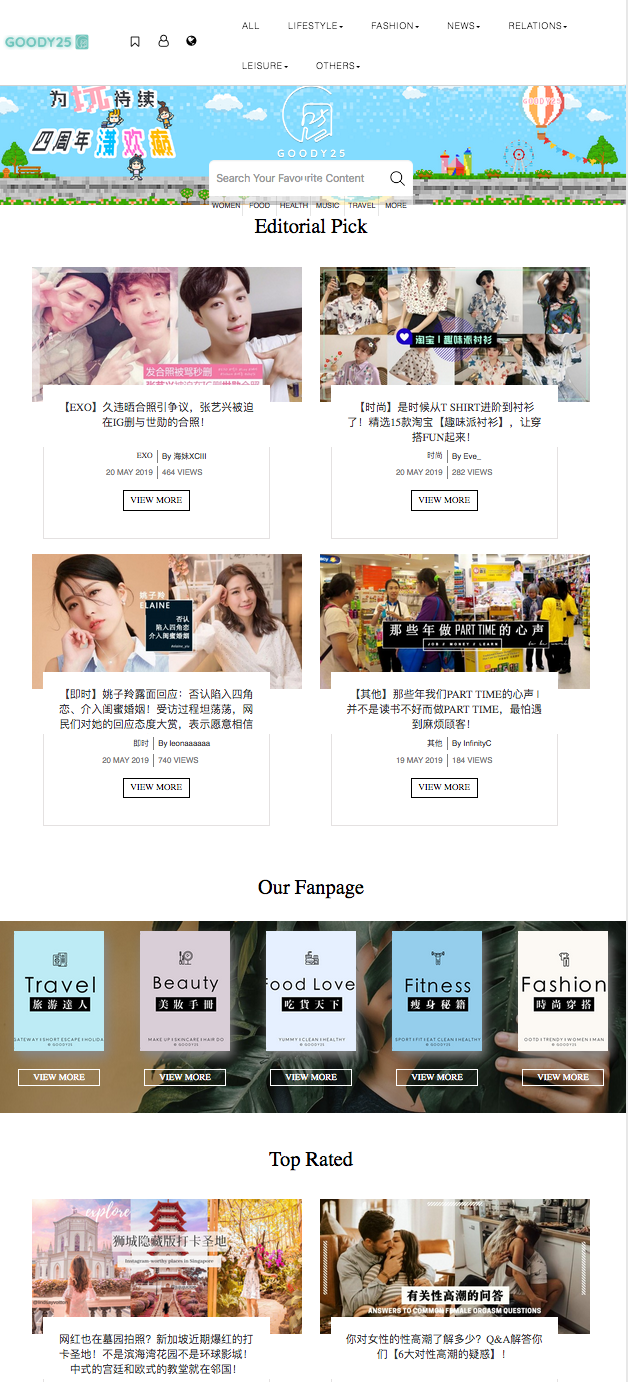This screenshot has height=1382, width=628.
Task: View more of the 时尚 shirts article
Action: (444, 500)
